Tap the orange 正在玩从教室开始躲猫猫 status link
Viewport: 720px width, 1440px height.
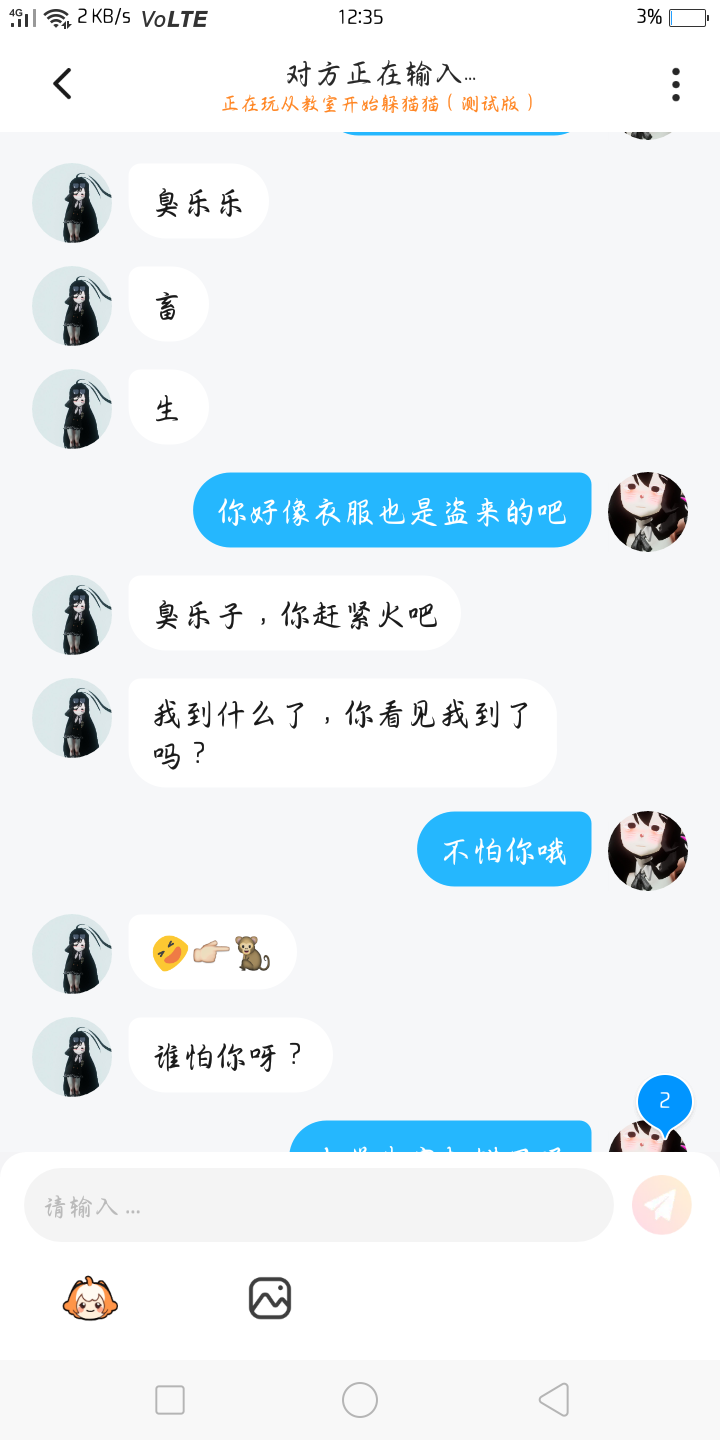378,104
